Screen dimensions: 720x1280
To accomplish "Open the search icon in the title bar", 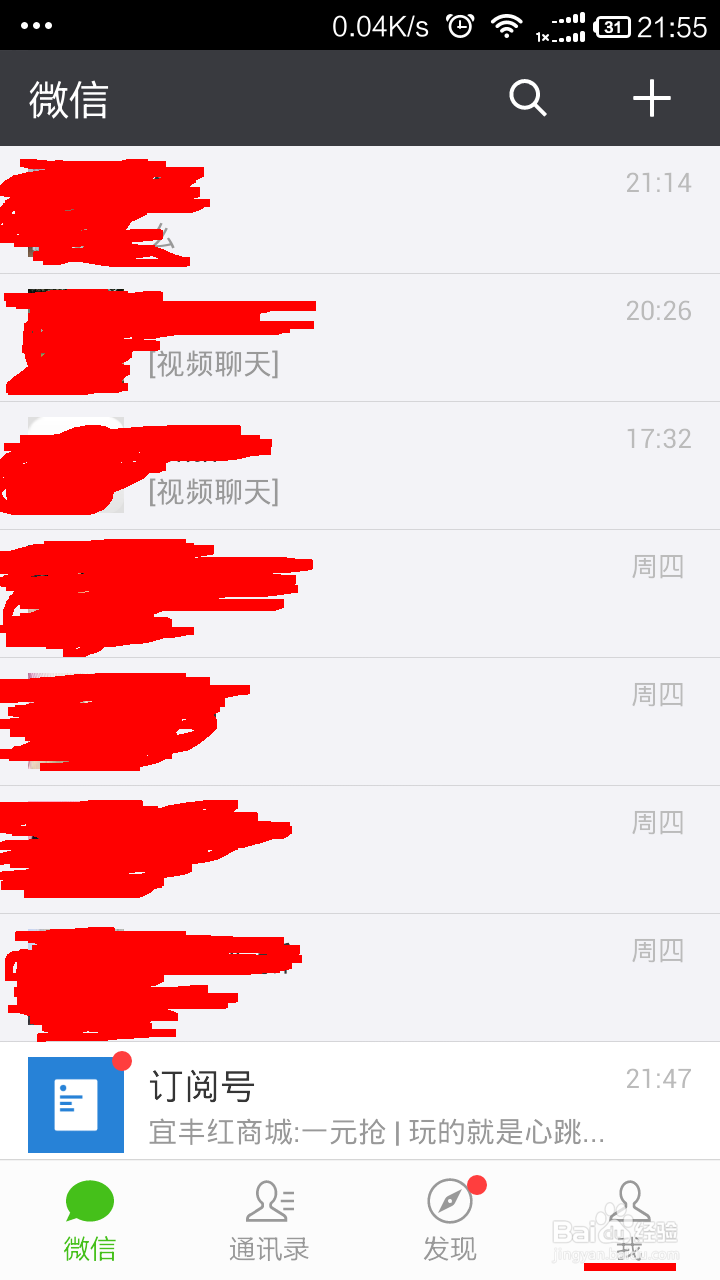I will tap(527, 98).
